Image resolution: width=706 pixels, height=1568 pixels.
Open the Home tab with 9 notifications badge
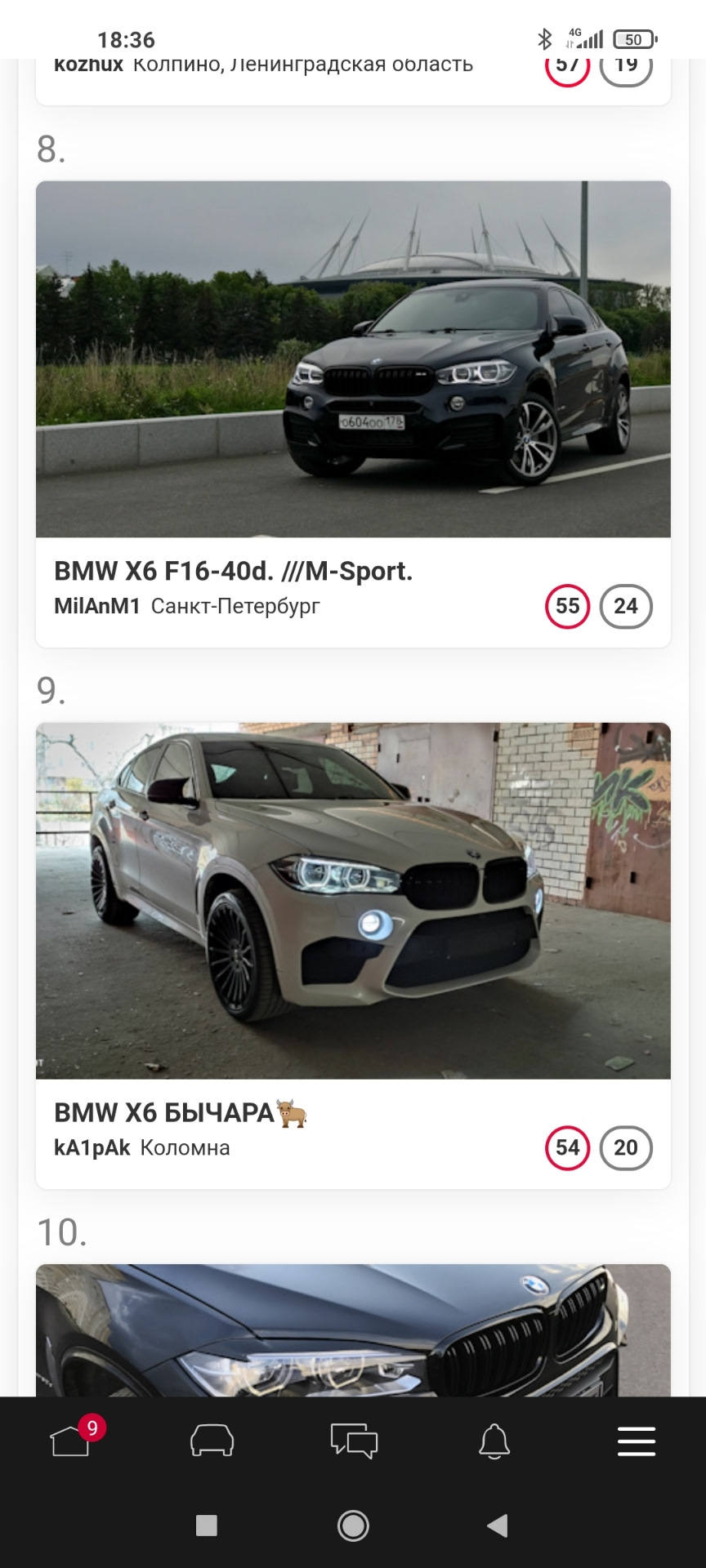click(70, 1441)
